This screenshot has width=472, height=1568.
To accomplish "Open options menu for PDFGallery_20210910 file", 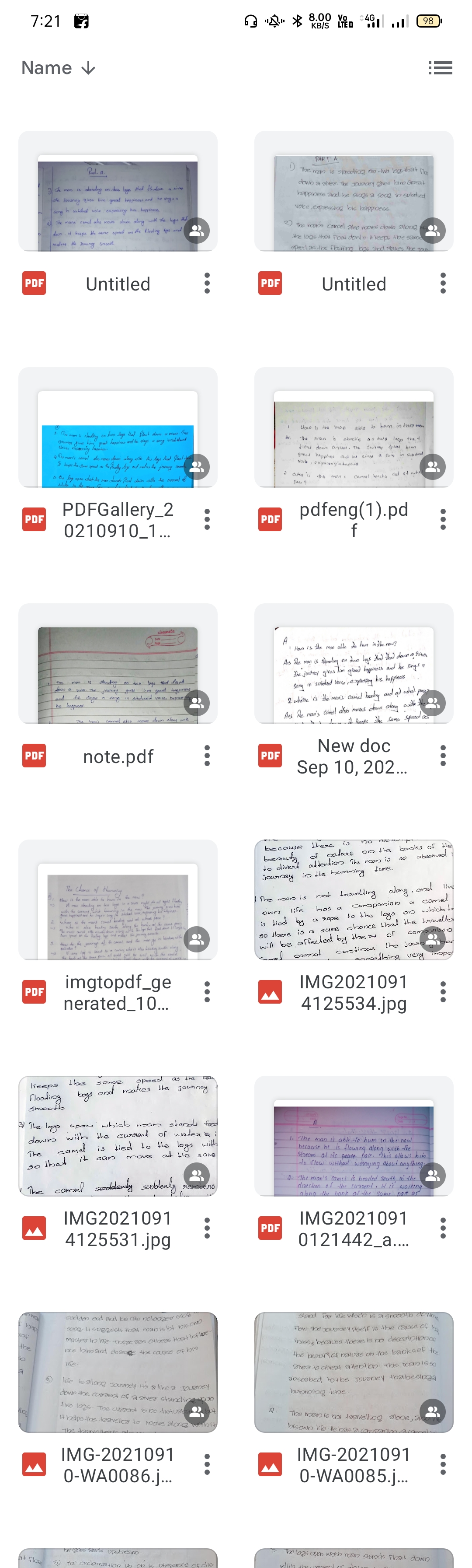I will pyautogui.click(x=207, y=520).
